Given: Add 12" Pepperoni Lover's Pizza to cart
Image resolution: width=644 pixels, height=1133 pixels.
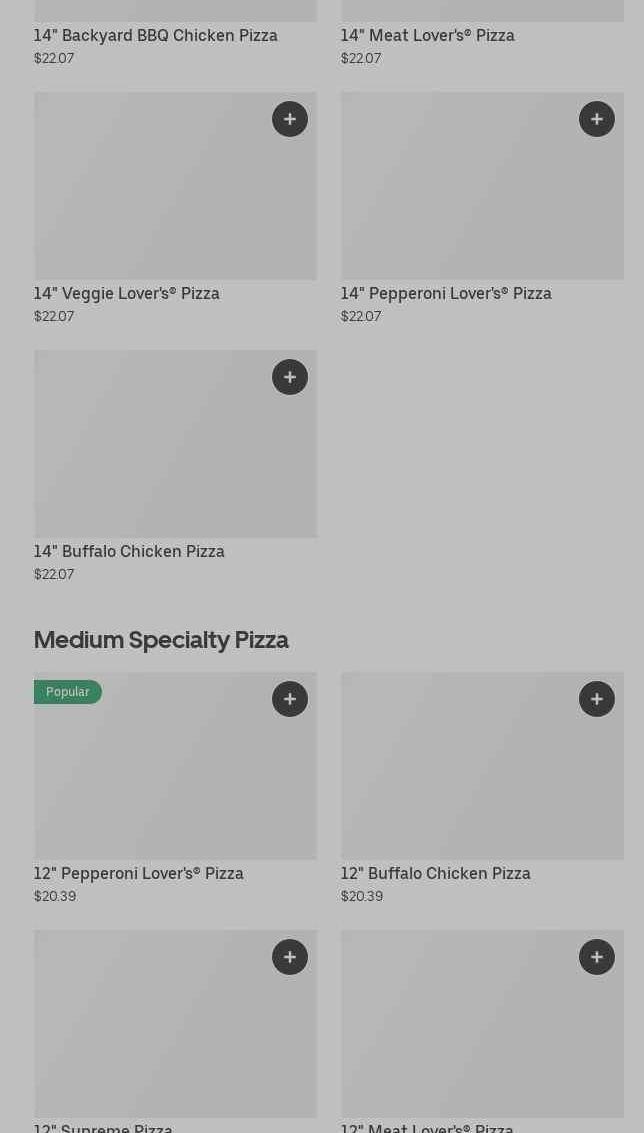Looking at the screenshot, I should pyautogui.click(x=290, y=699).
